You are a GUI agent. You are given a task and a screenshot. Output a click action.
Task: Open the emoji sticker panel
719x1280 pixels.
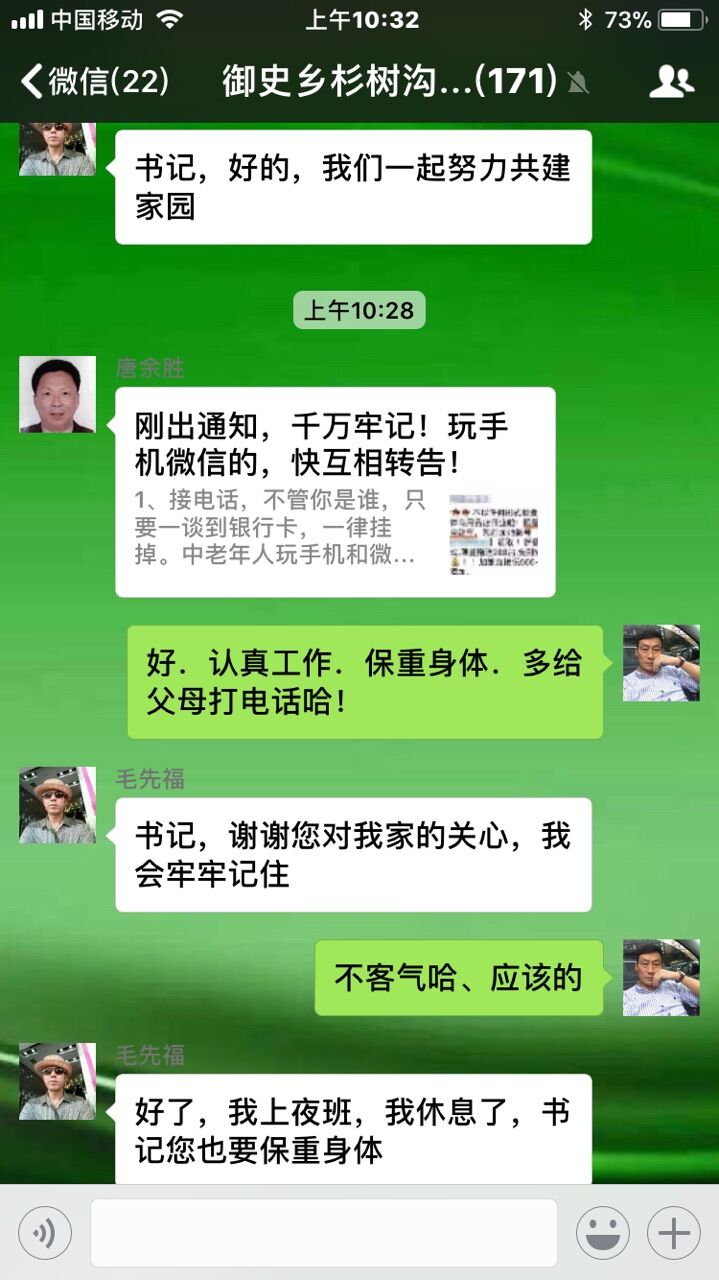click(x=602, y=1232)
